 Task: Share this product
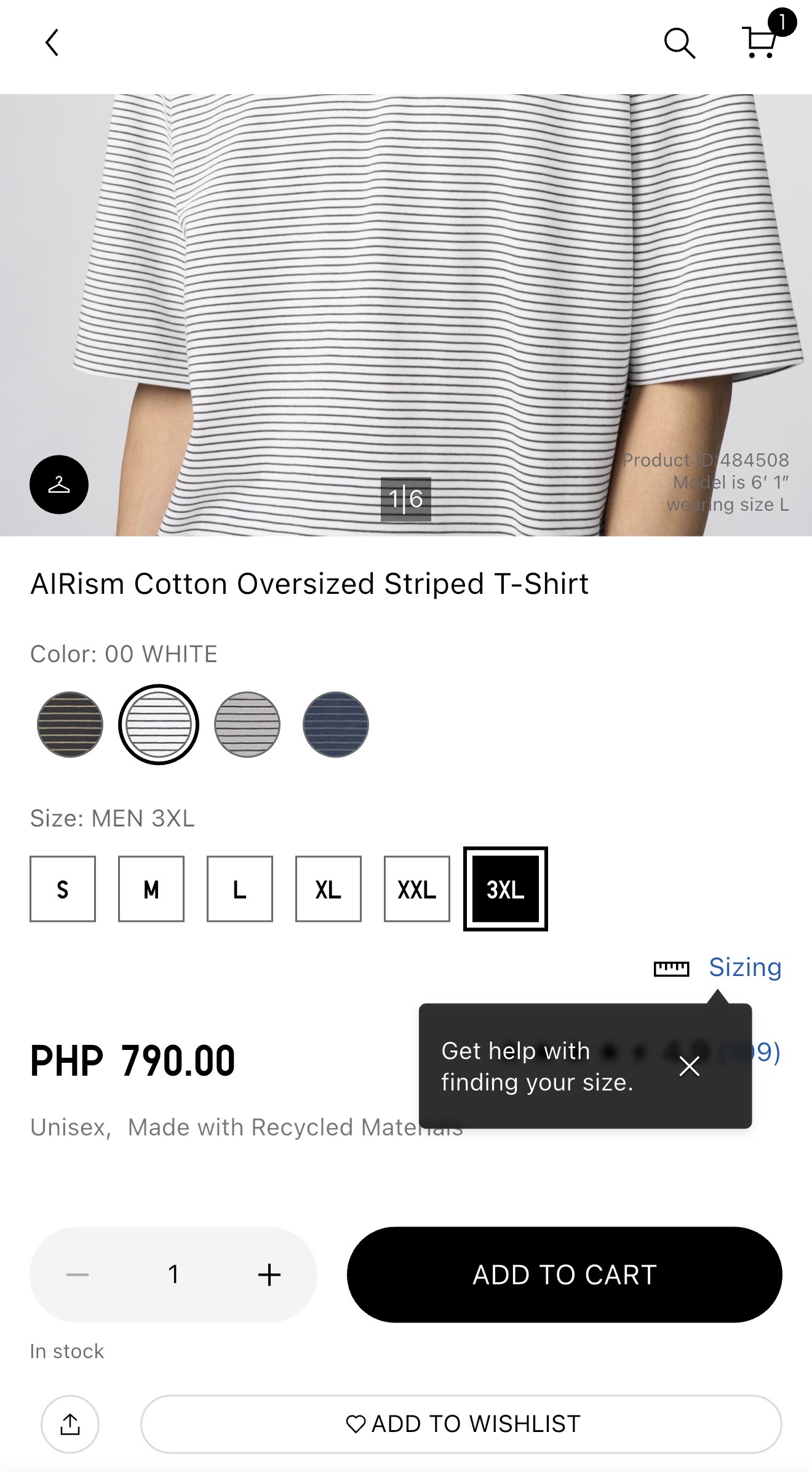(70, 1424)
